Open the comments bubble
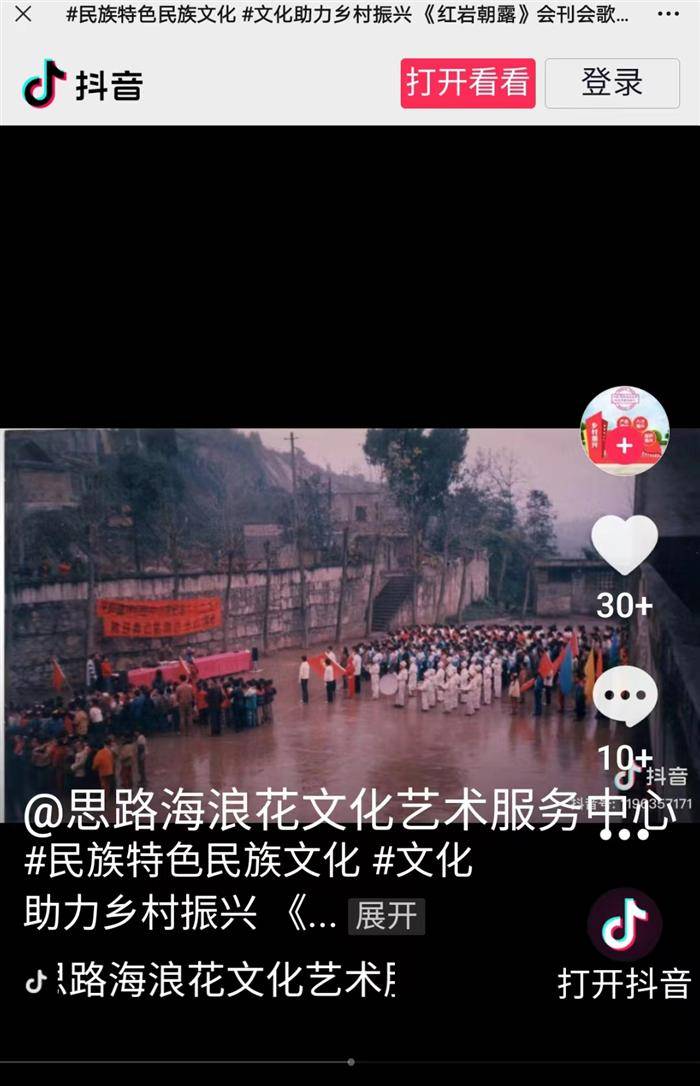Screen dimensions: 700x1086 (625, 698)
